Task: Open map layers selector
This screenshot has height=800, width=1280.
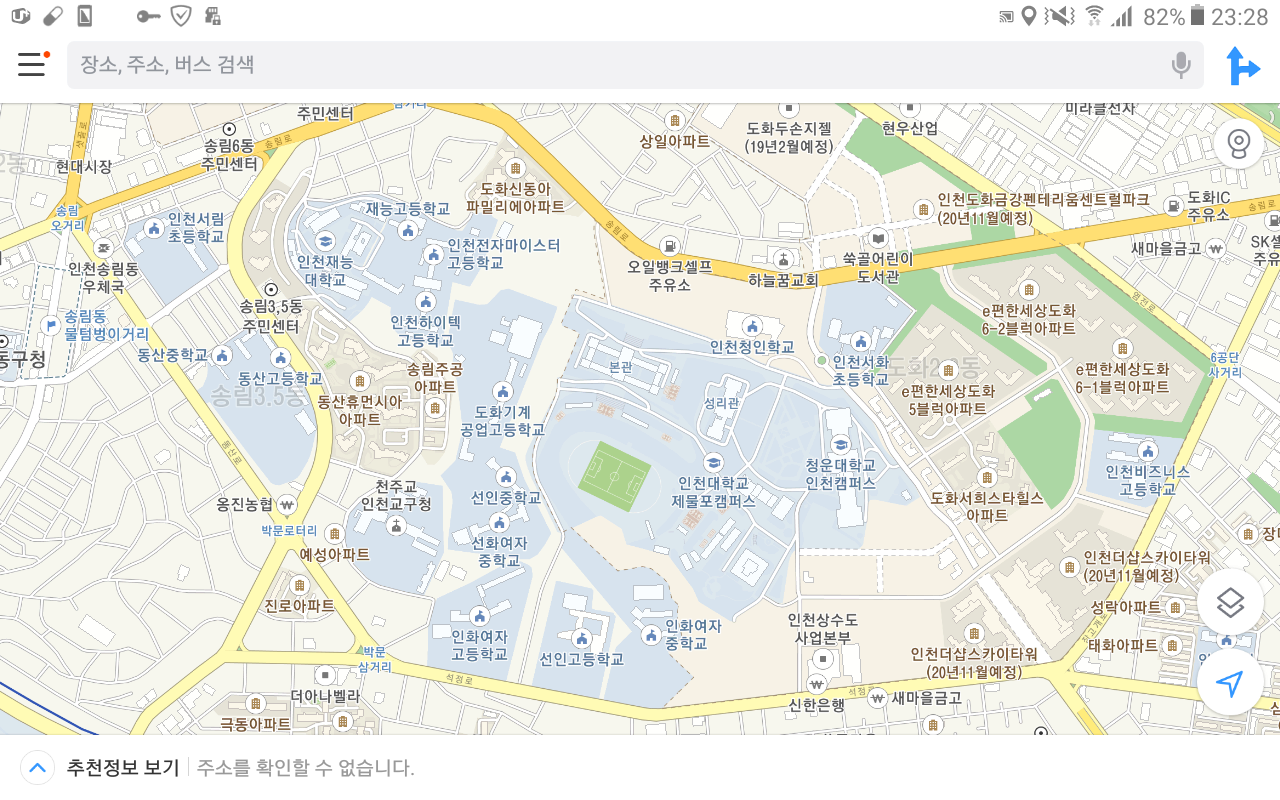Action: 1229,603
